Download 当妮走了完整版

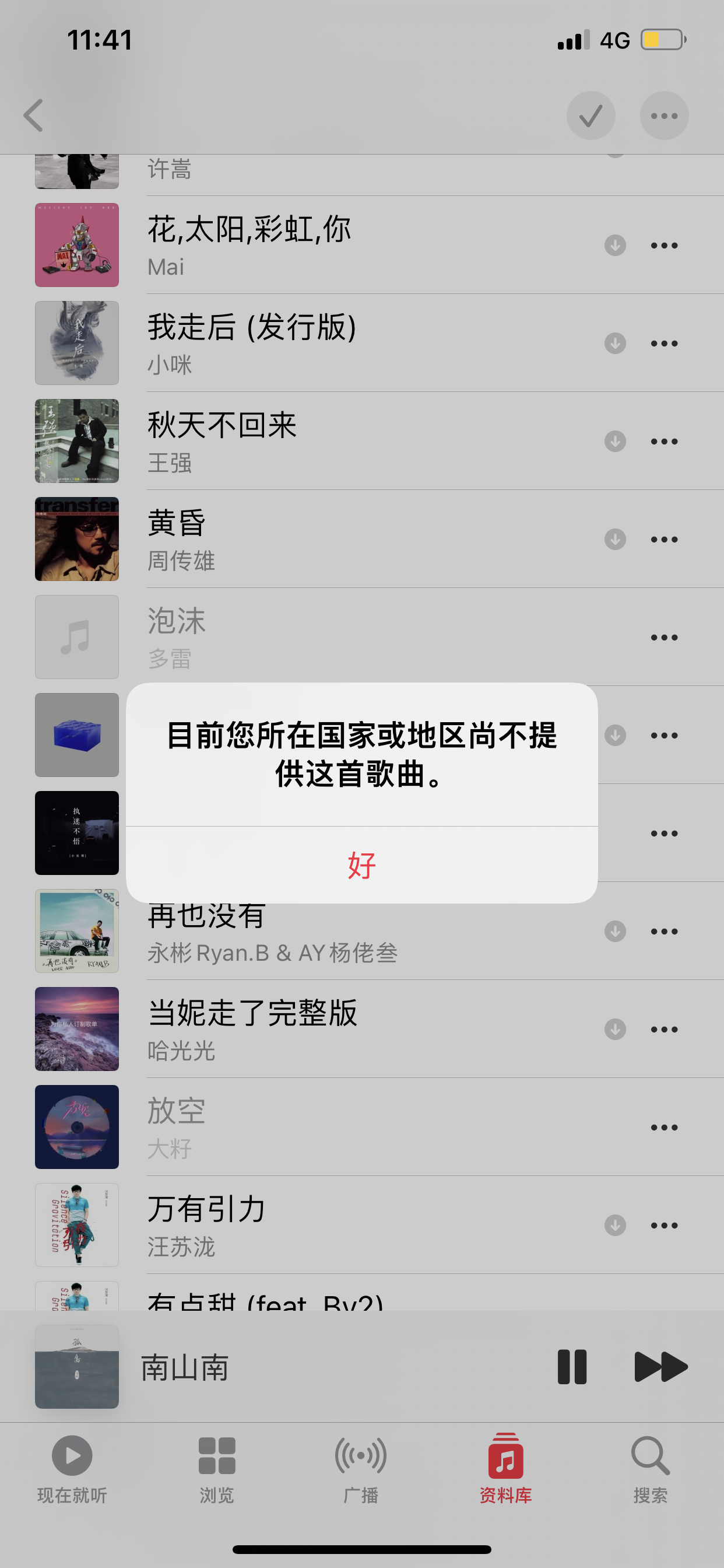pos(615,1030)
